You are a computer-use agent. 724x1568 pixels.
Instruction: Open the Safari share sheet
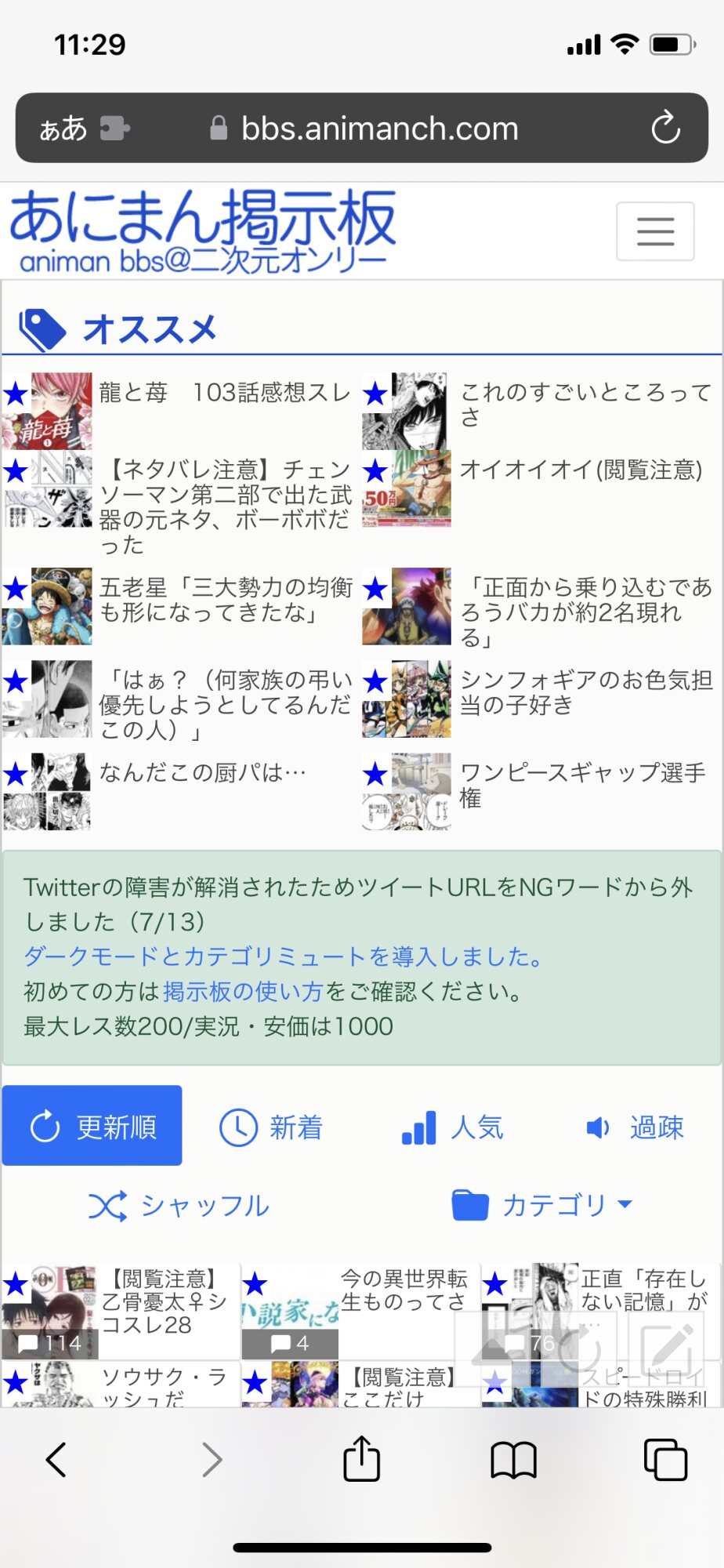tap(361, 1459)
